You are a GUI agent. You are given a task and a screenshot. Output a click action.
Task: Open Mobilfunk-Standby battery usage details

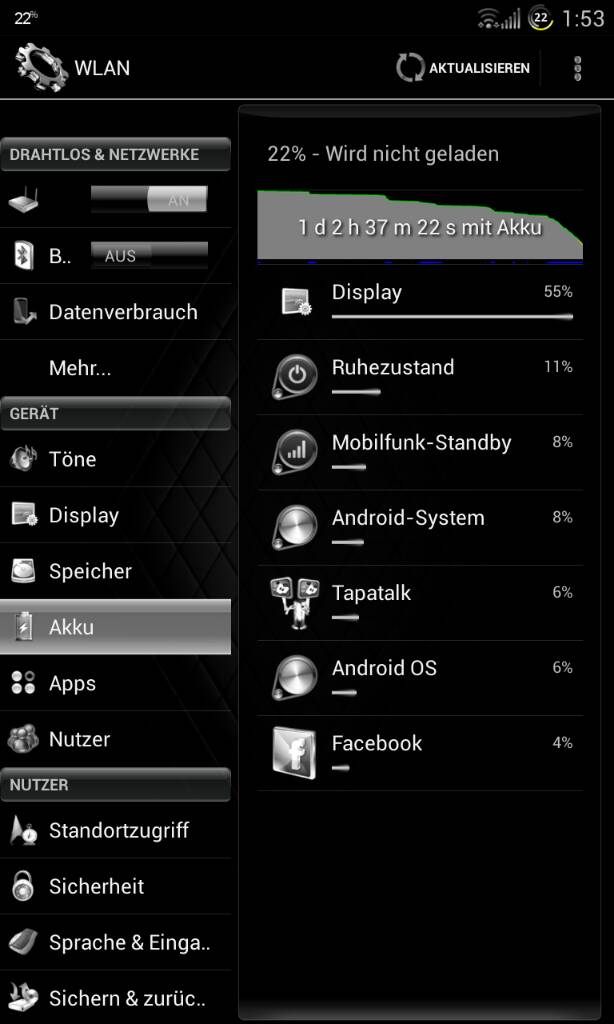(x=420, y=452)
